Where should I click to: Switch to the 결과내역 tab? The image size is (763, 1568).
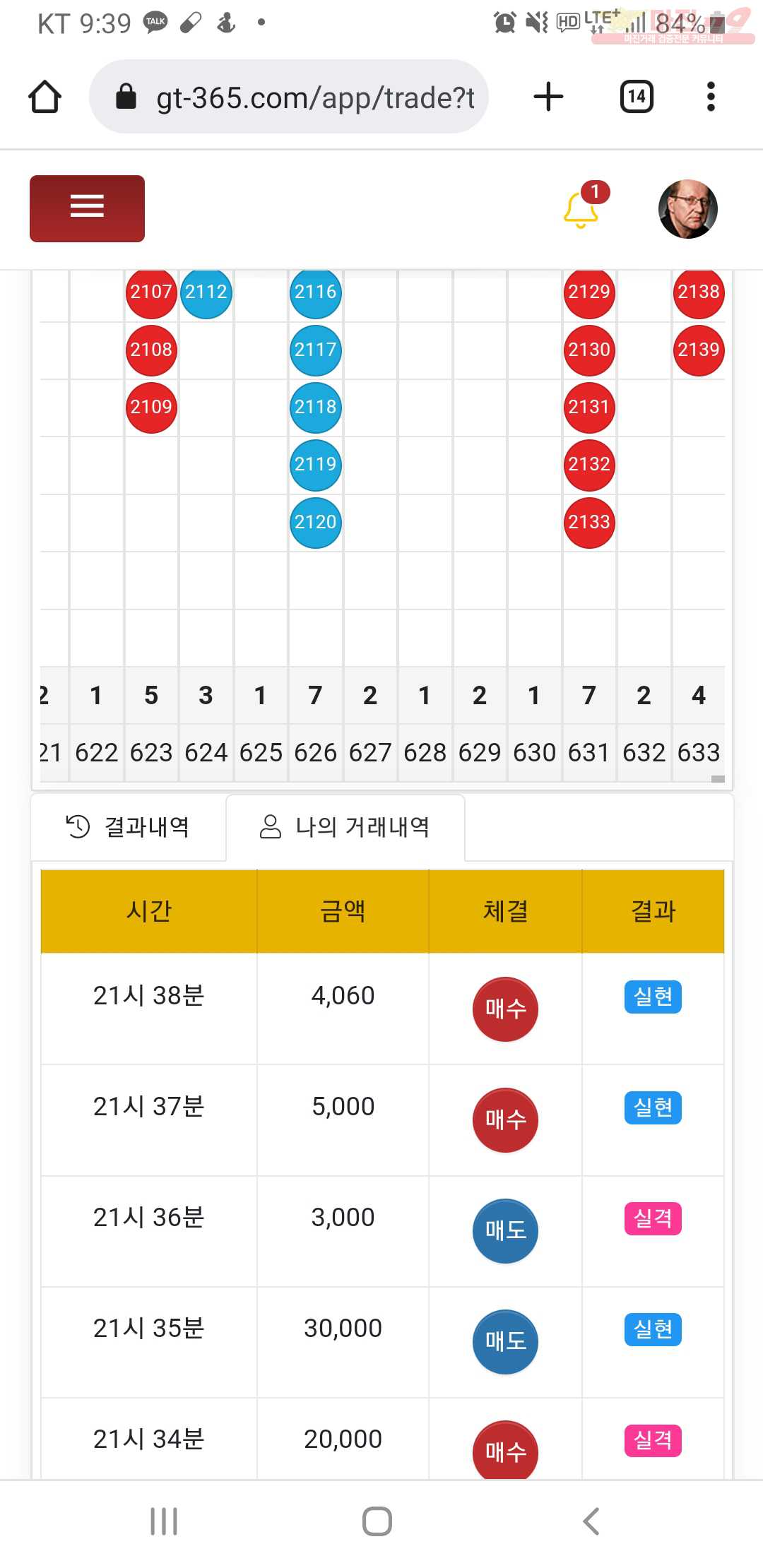tap(128, 826)
